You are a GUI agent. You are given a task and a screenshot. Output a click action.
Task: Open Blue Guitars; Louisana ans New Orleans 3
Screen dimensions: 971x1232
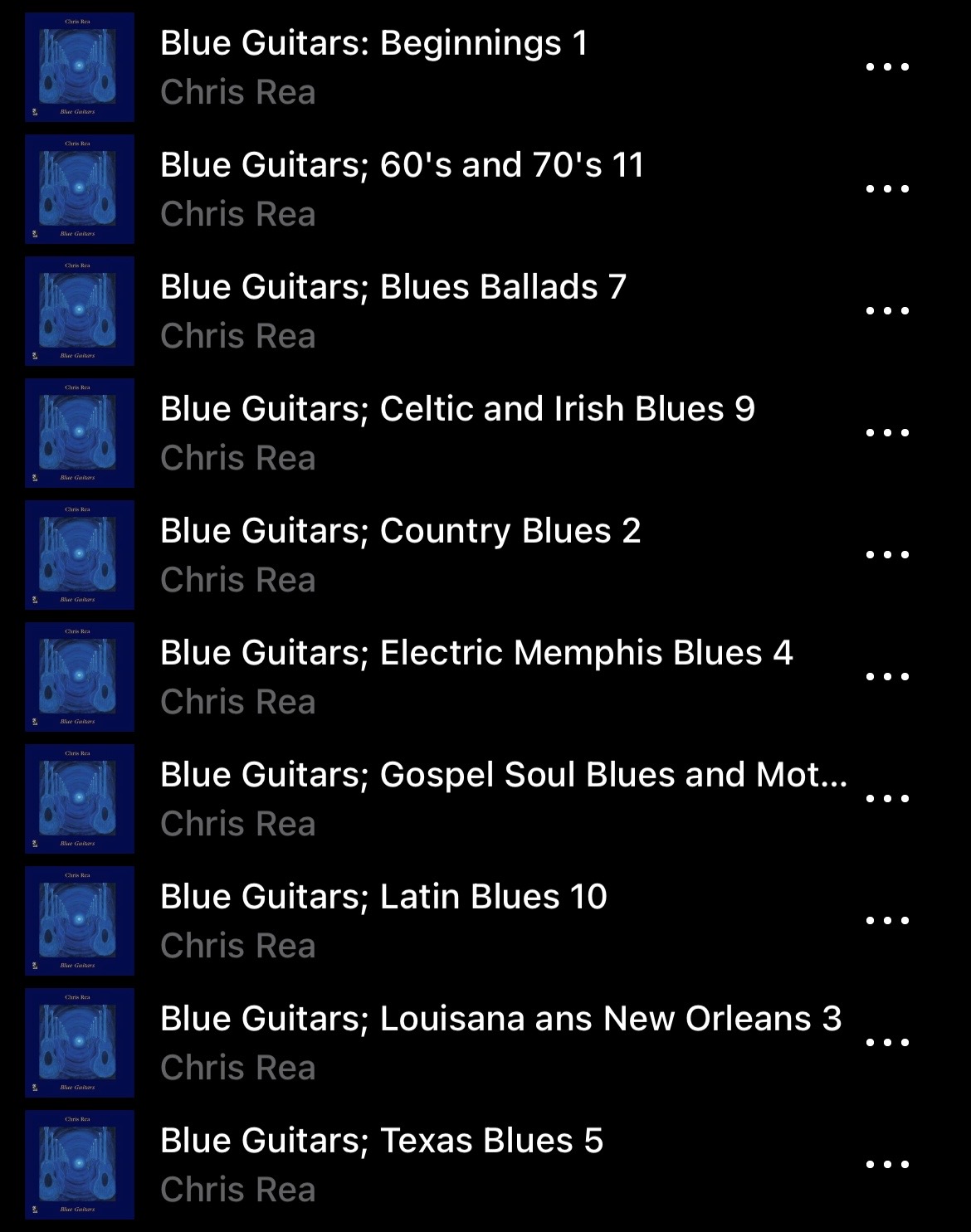(500, 1019)
